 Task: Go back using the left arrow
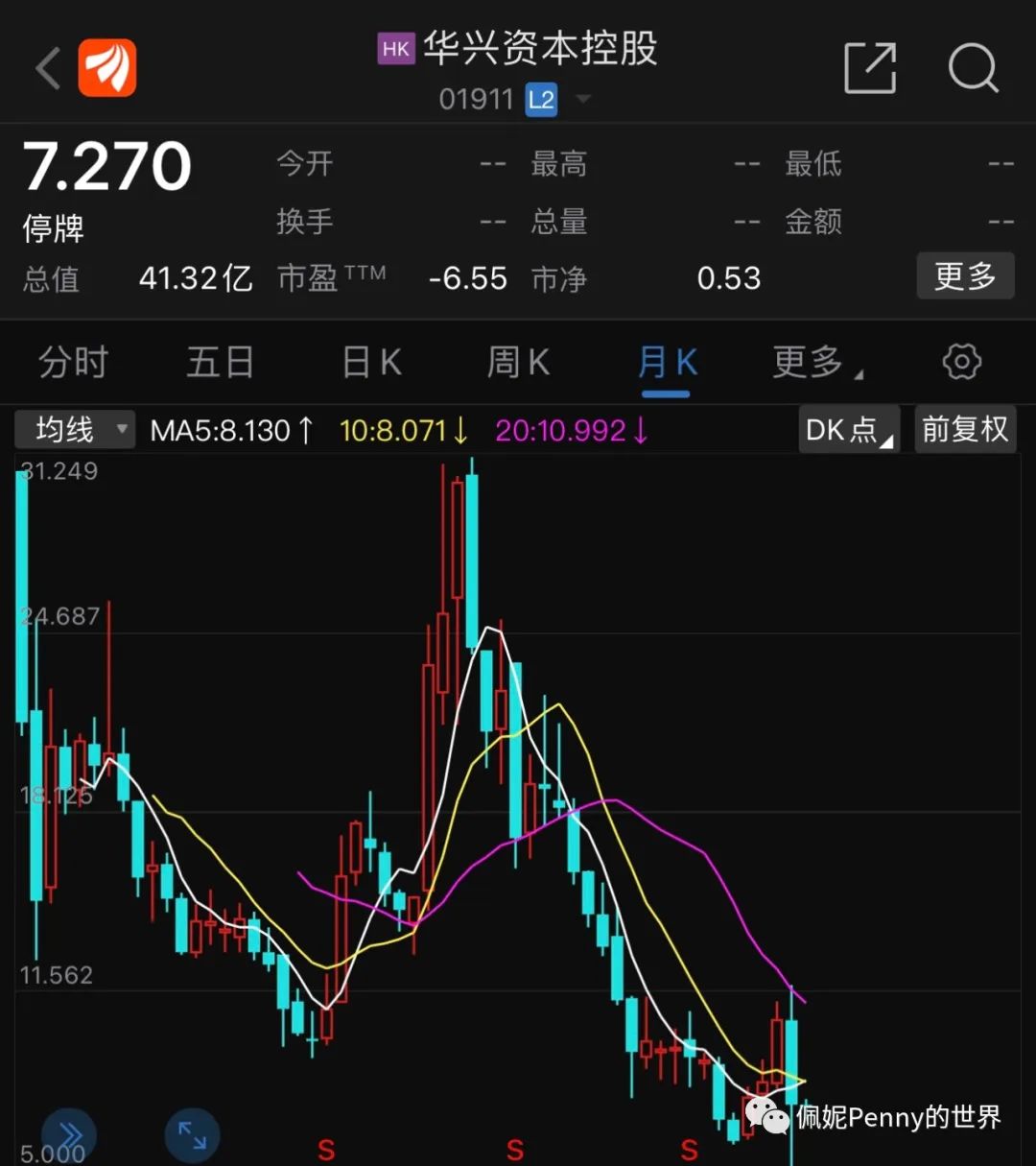click(x=48, y=69)
